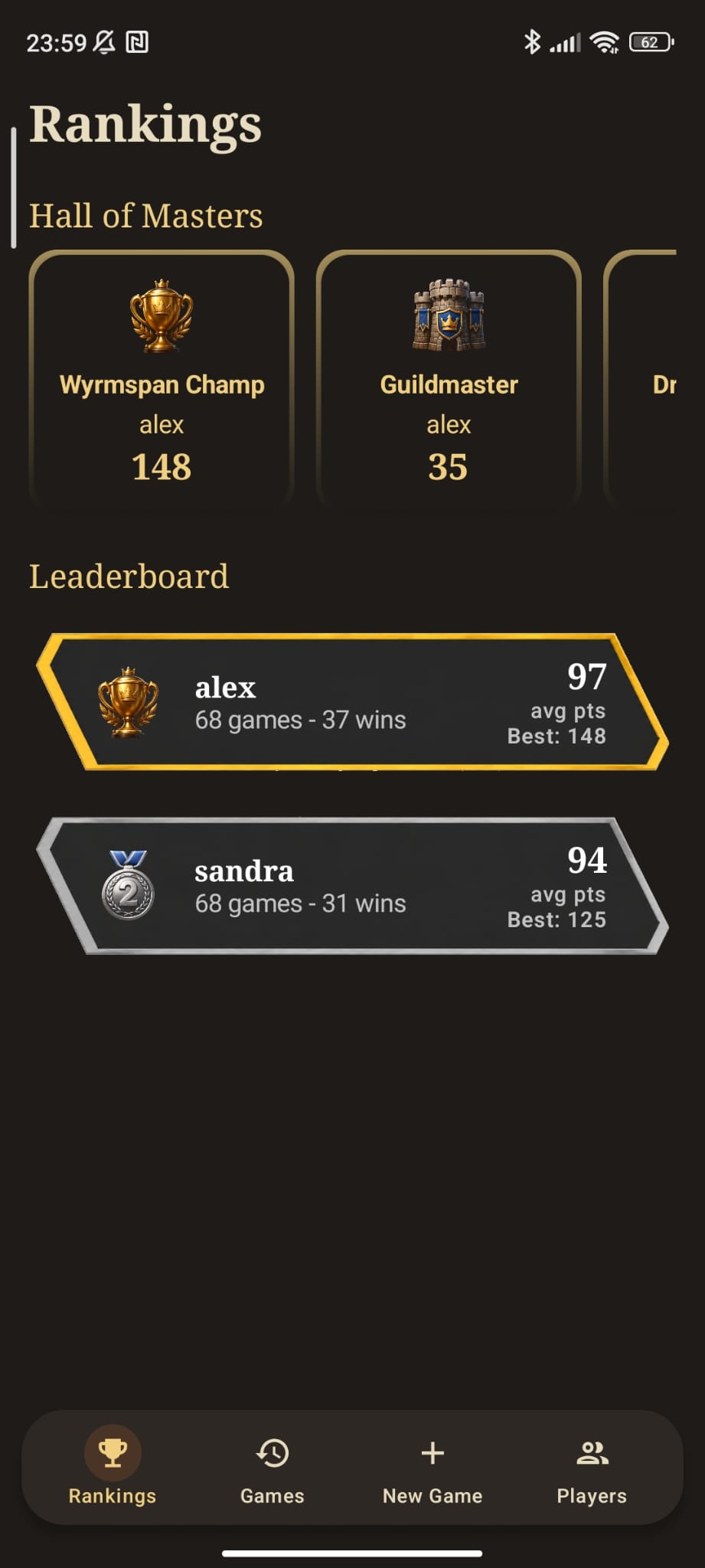This screenshot has height=1568, width=705.
Task: Tap the New Game plus icon
Action: click(432, 1452)
